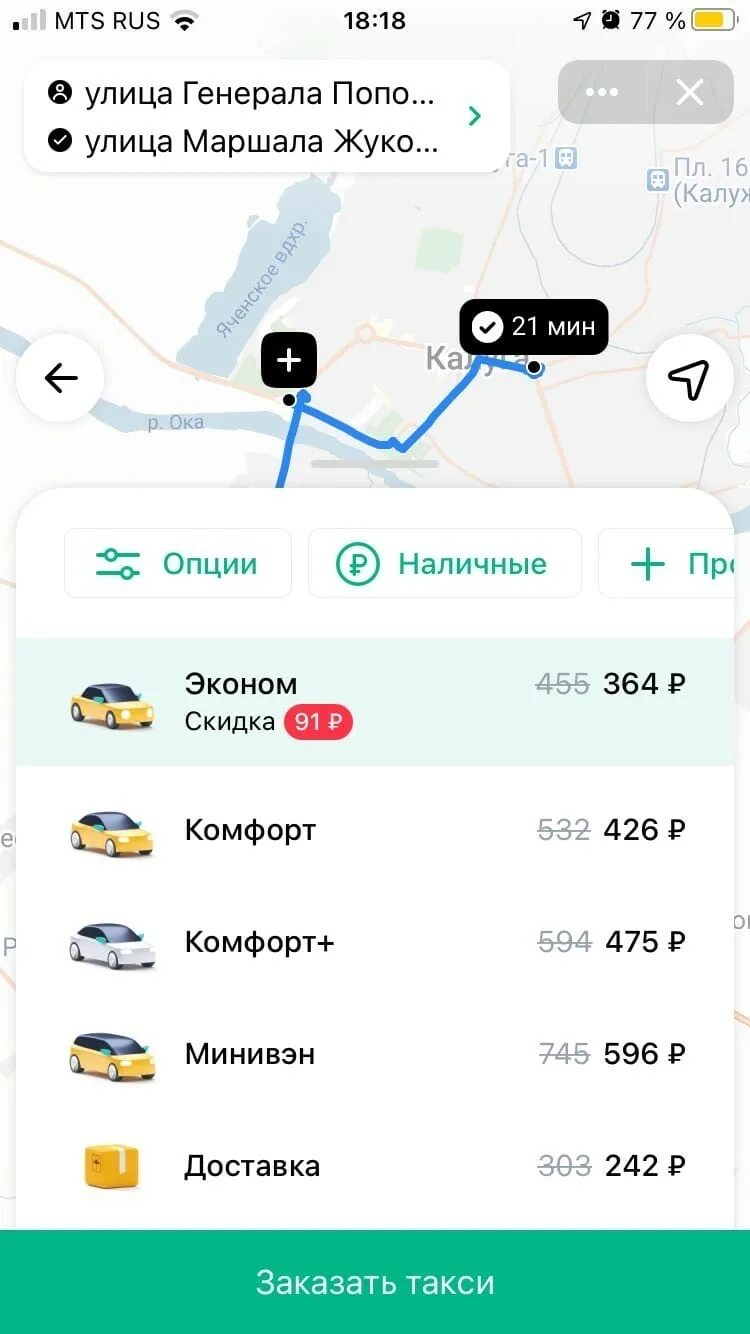The height and width of the screenshot is (1334, 750).
Task: Tap the 21 мин destination marker
Action: point(534,327)
